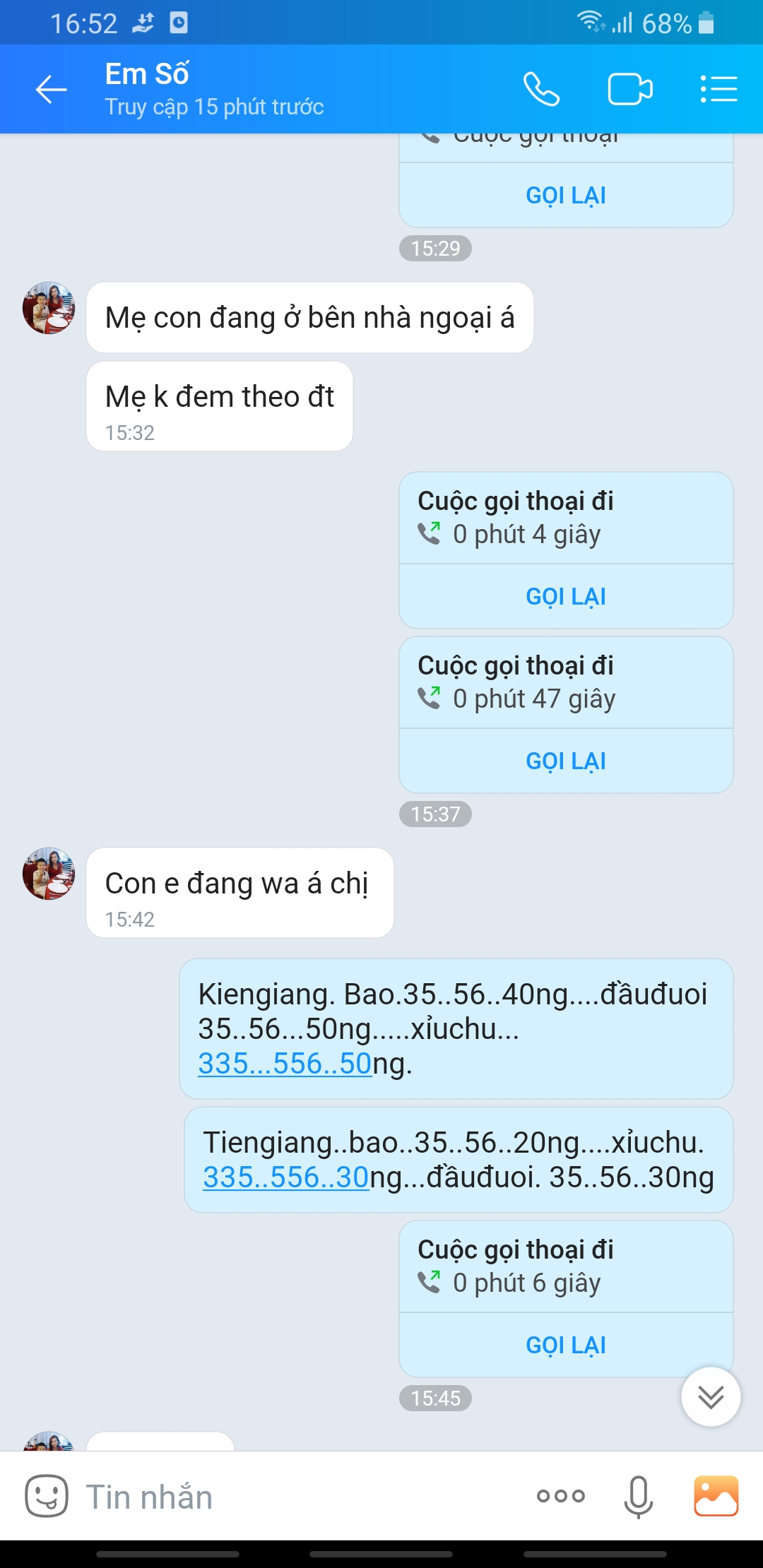The width and height of the screenshot is (763, 1568).
Task: Open the photo gallery picker
Action: [716, 1496]
